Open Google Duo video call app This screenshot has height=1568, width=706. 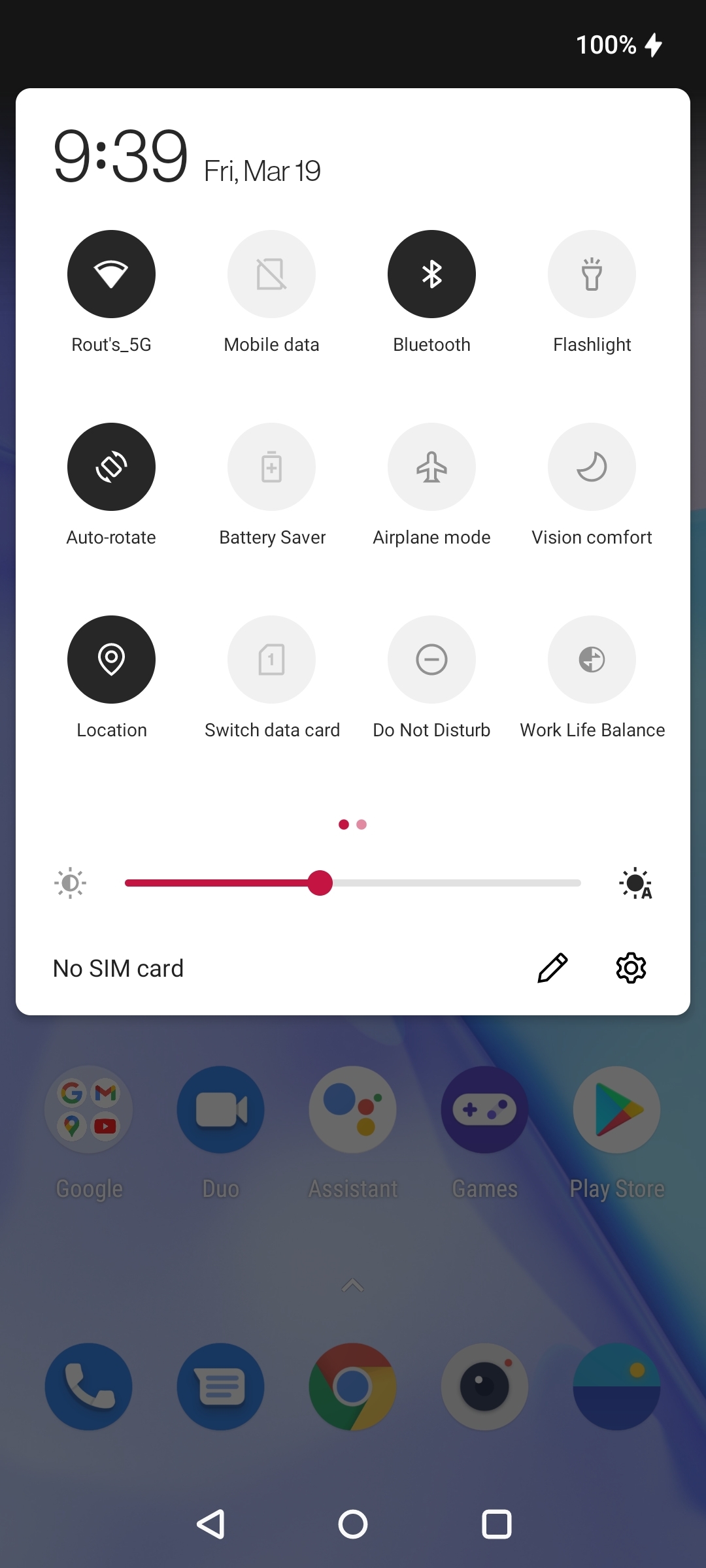click(220, 1109)
